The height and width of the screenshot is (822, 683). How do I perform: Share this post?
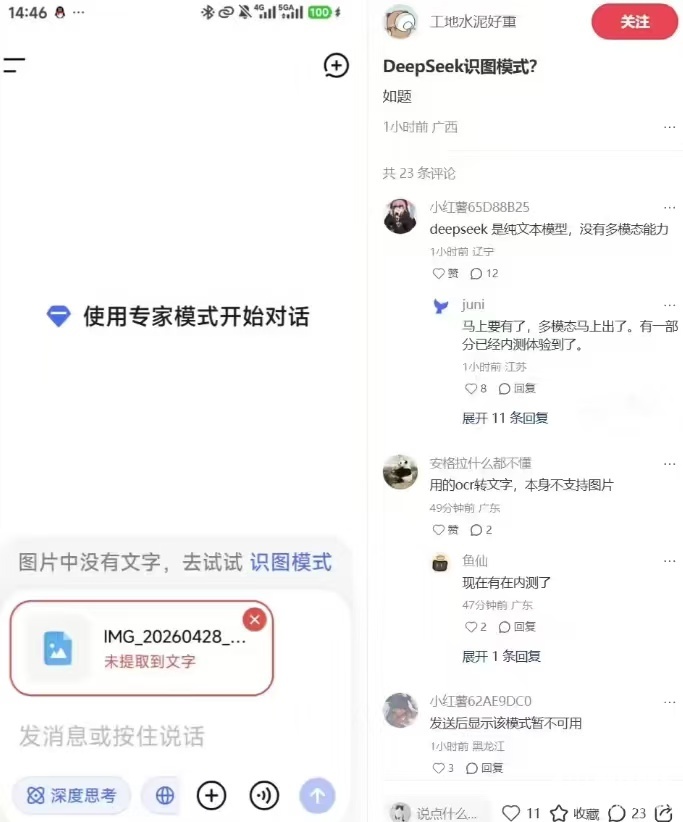(664, 812)
